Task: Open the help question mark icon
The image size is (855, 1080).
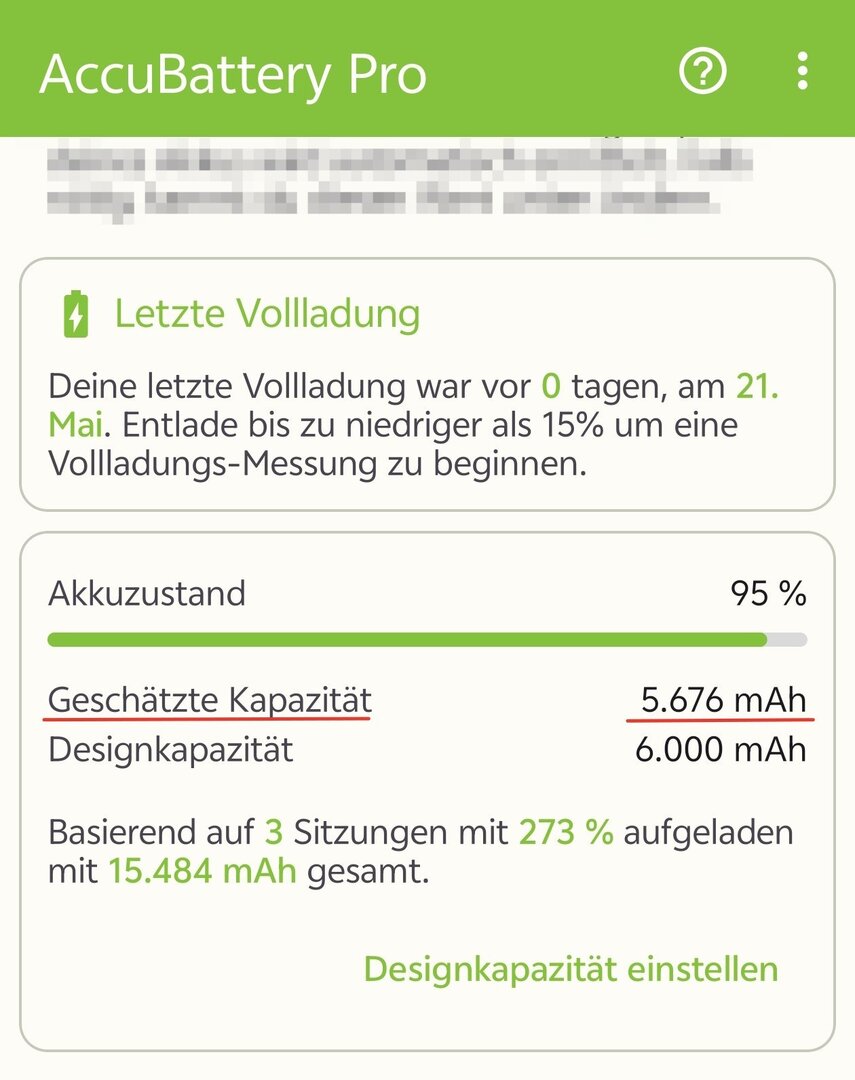Action: click(x=703, y=72)
